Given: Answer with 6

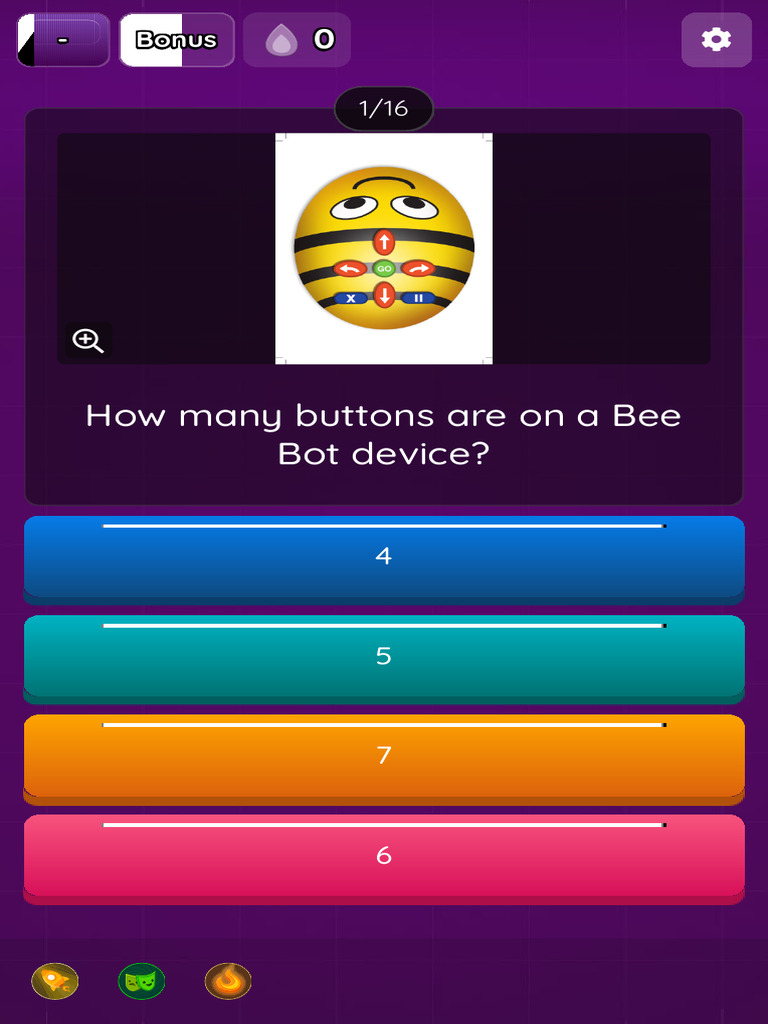Looking at the screenshot, I should coord(384,856).
